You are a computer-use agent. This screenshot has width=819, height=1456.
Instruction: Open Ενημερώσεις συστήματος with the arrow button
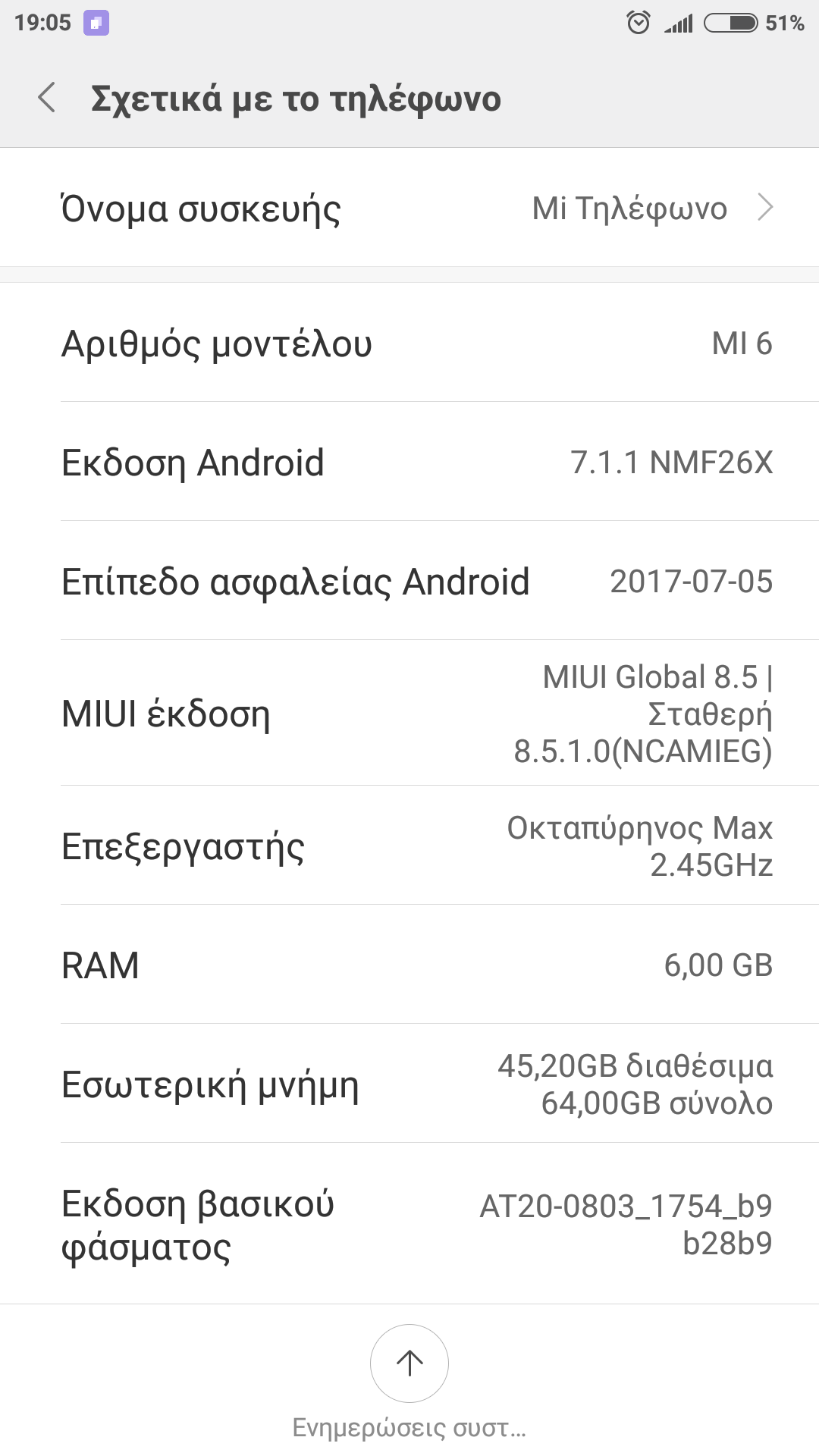coord(409,1363)
